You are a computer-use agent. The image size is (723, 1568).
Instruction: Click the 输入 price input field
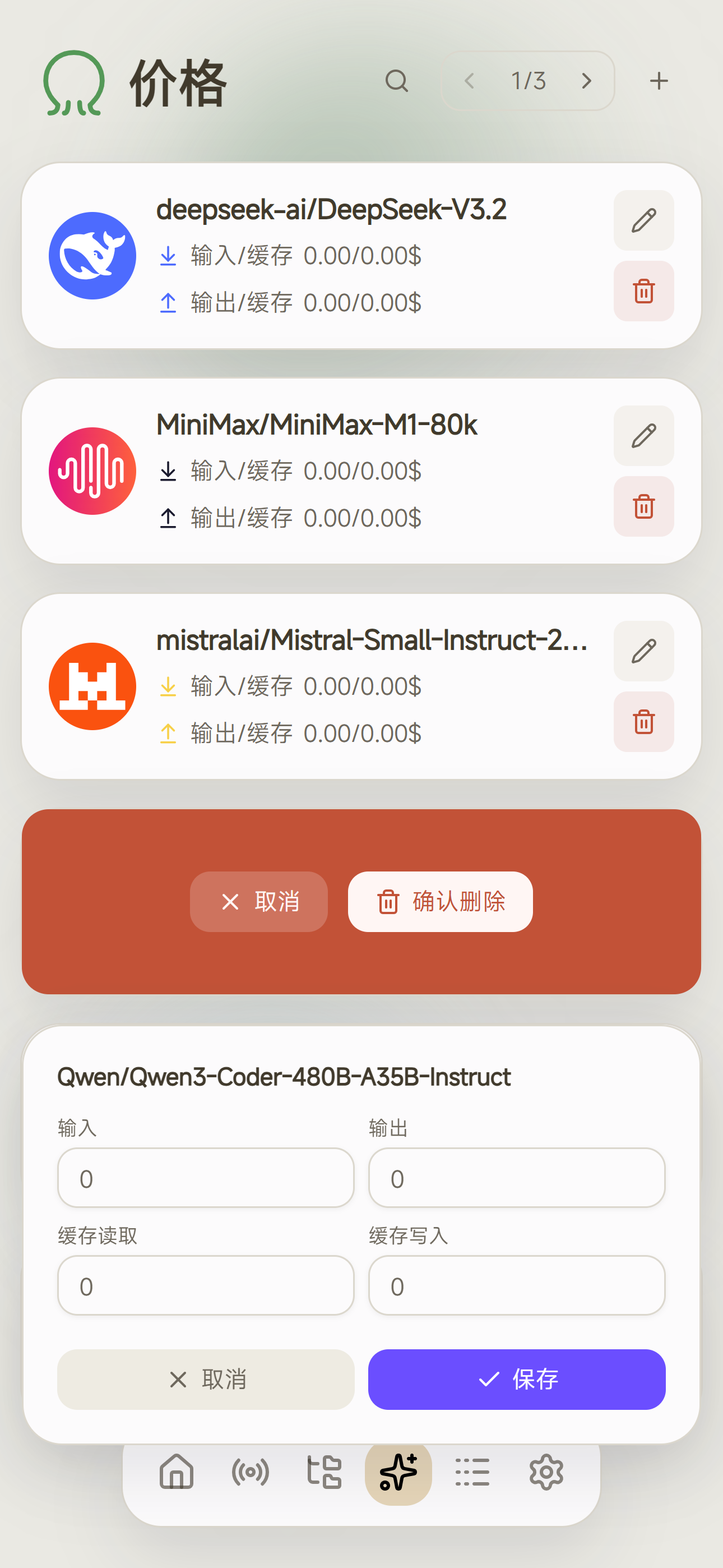coord(205,1178)
